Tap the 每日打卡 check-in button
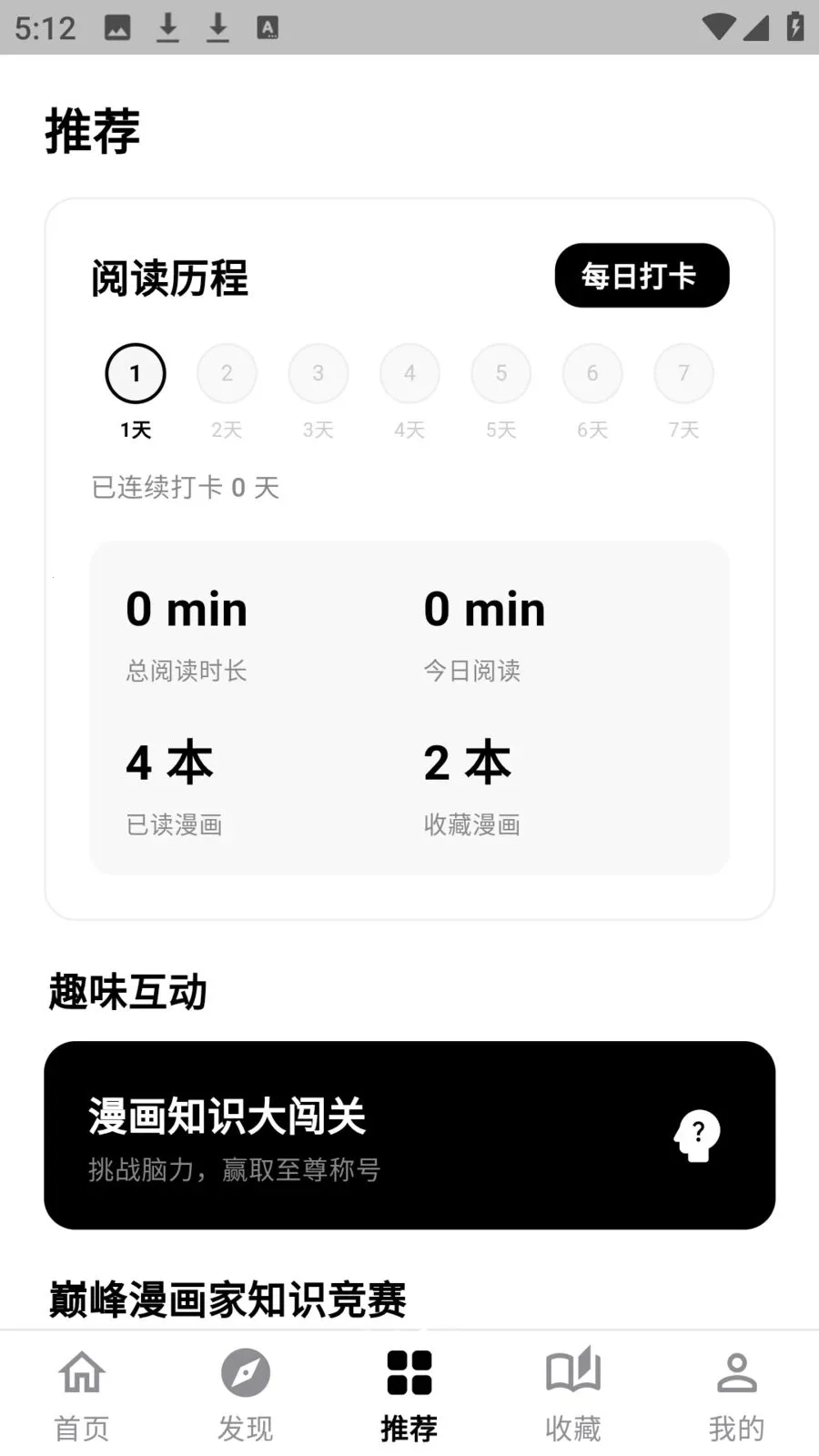Image resolution: width=819 pixels, height=1456 pixels. click(641, 276)
